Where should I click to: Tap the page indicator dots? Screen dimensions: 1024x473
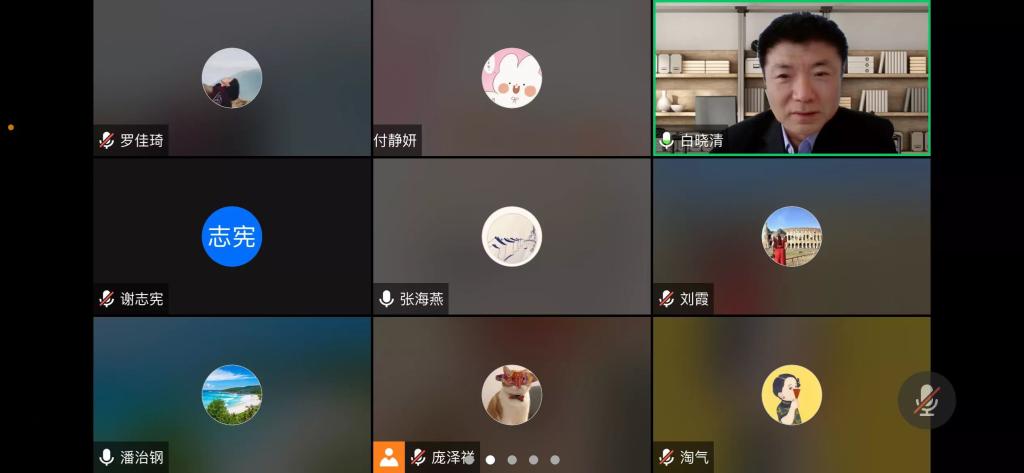pos(511,460)
